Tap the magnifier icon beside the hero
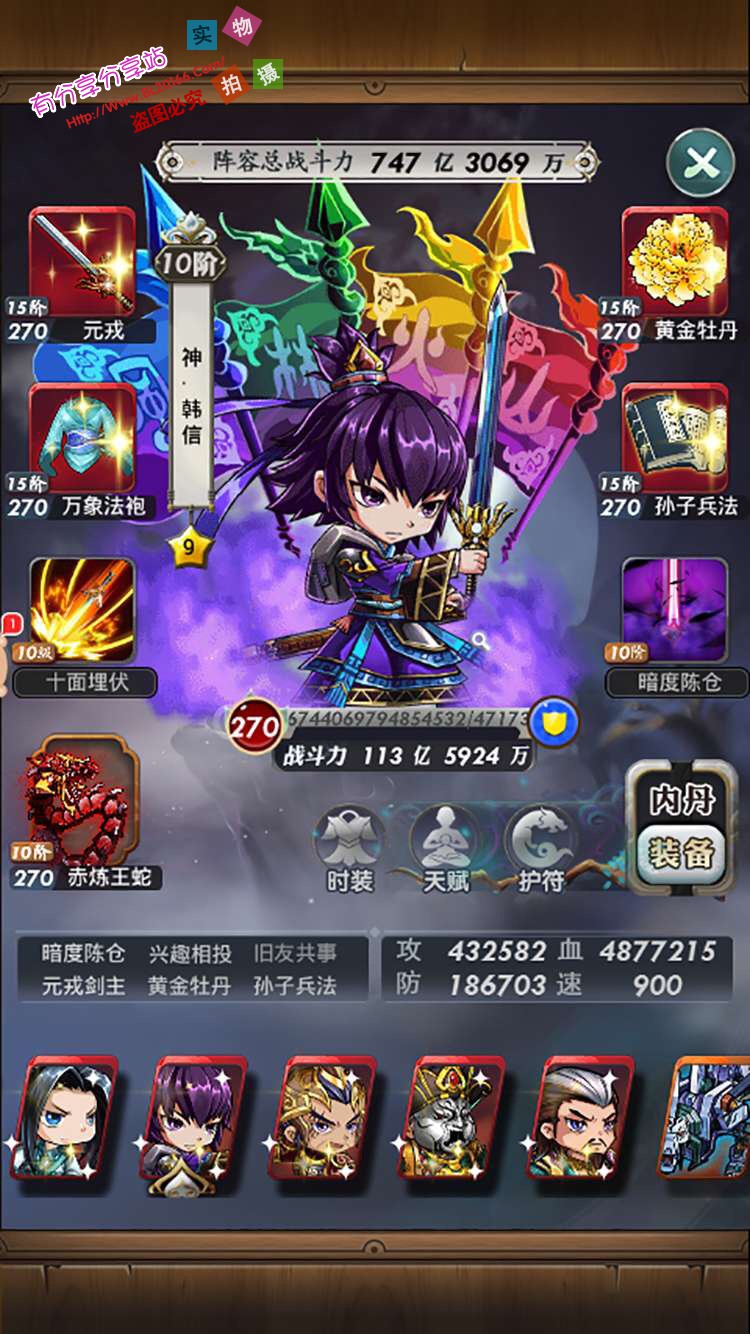The width and height of the screenshot is (750, 1334). click(x=482, y=643)
